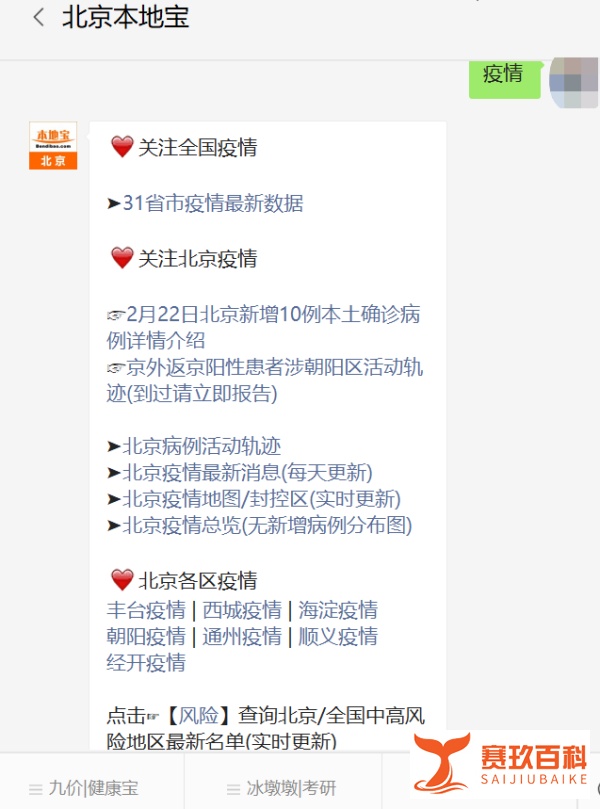Viewport: 600px width, 809px height.
Task: Open 北京疫情地图/封控区 link
Action: coord(260,499)
